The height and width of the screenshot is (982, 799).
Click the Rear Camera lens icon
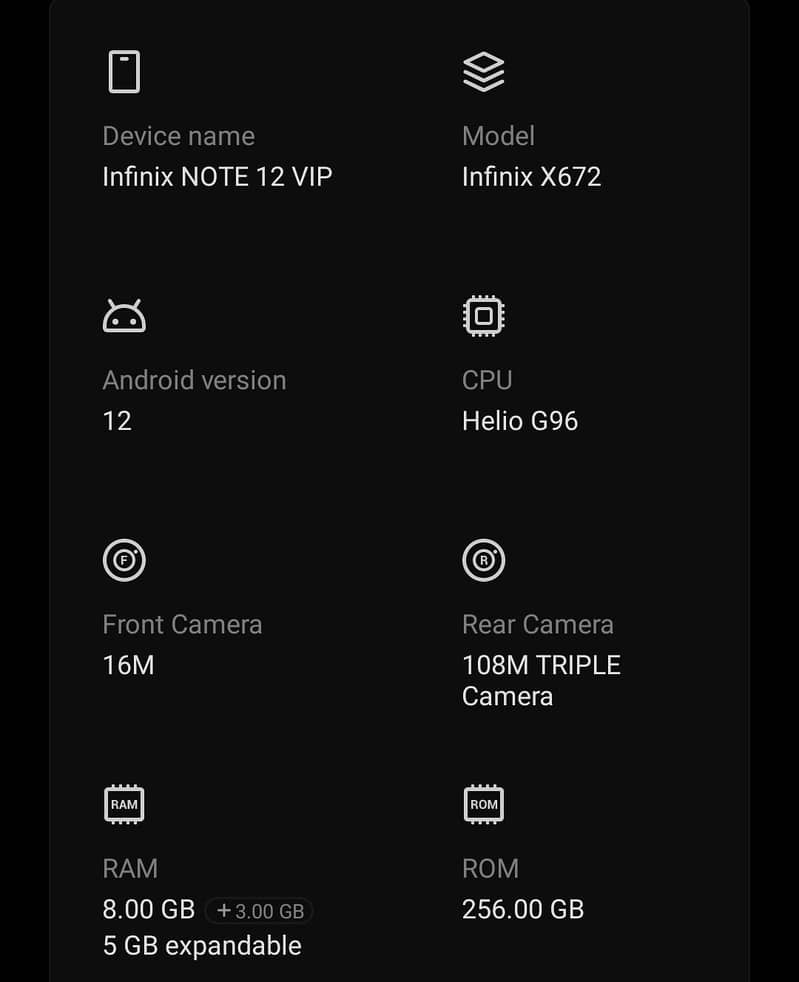483,560
